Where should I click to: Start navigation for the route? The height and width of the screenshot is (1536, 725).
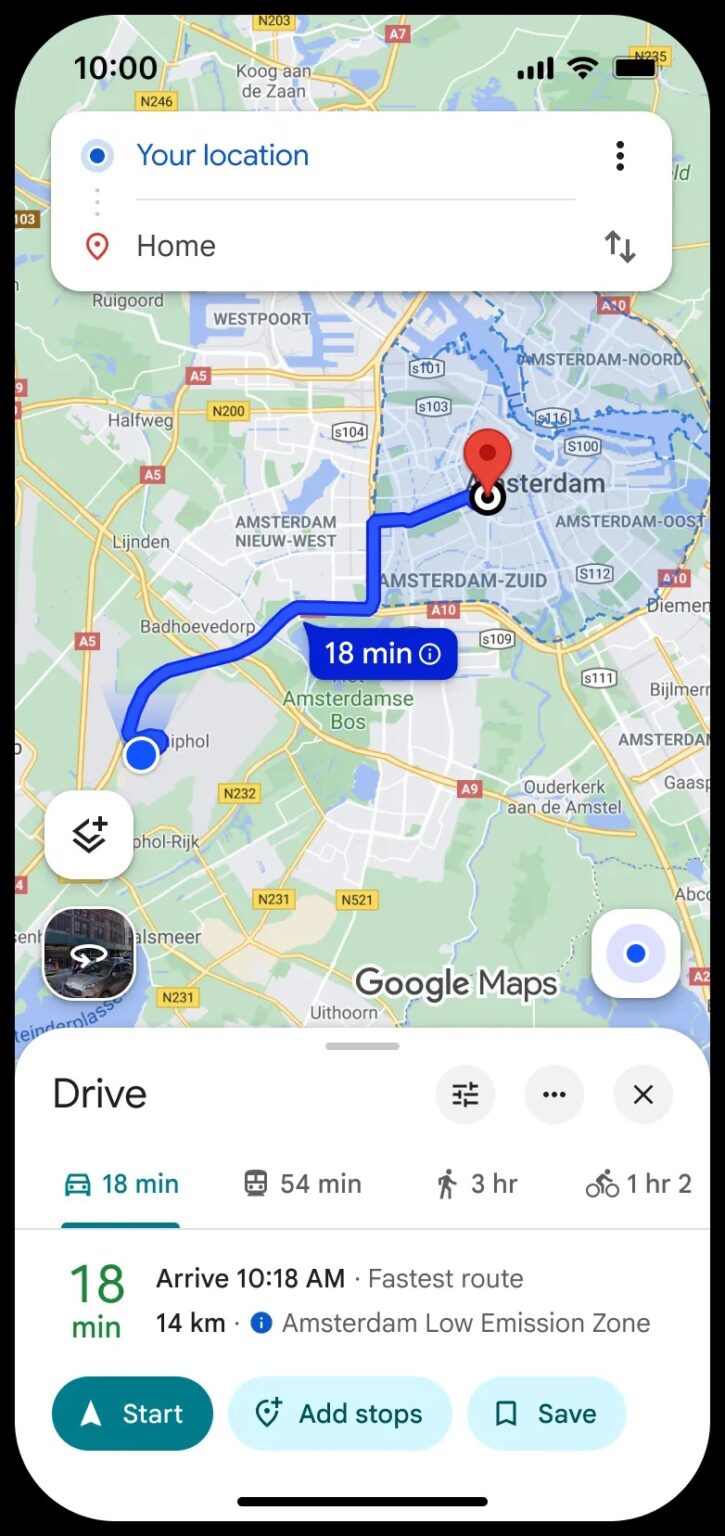click(132, 1413)
